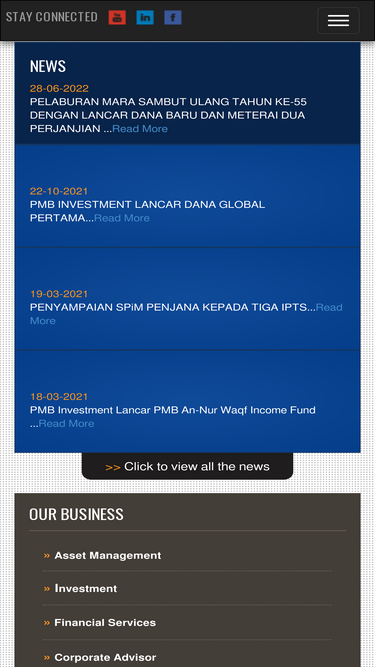The image size is (375, 667).
Task: Open the hamburger navigation menu
Action: pyautogui.click(x=338, y=20)
